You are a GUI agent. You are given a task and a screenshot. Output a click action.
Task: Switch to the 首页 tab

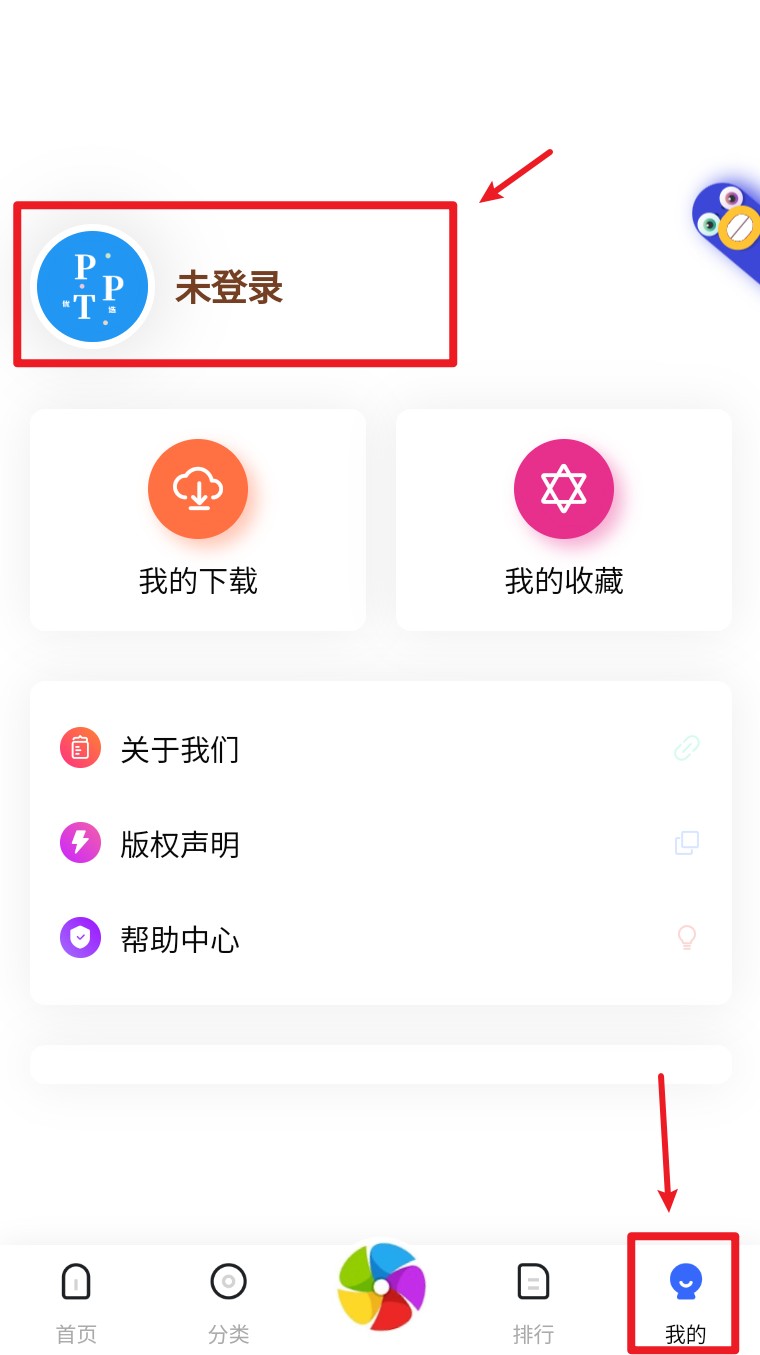(76, 1300)
